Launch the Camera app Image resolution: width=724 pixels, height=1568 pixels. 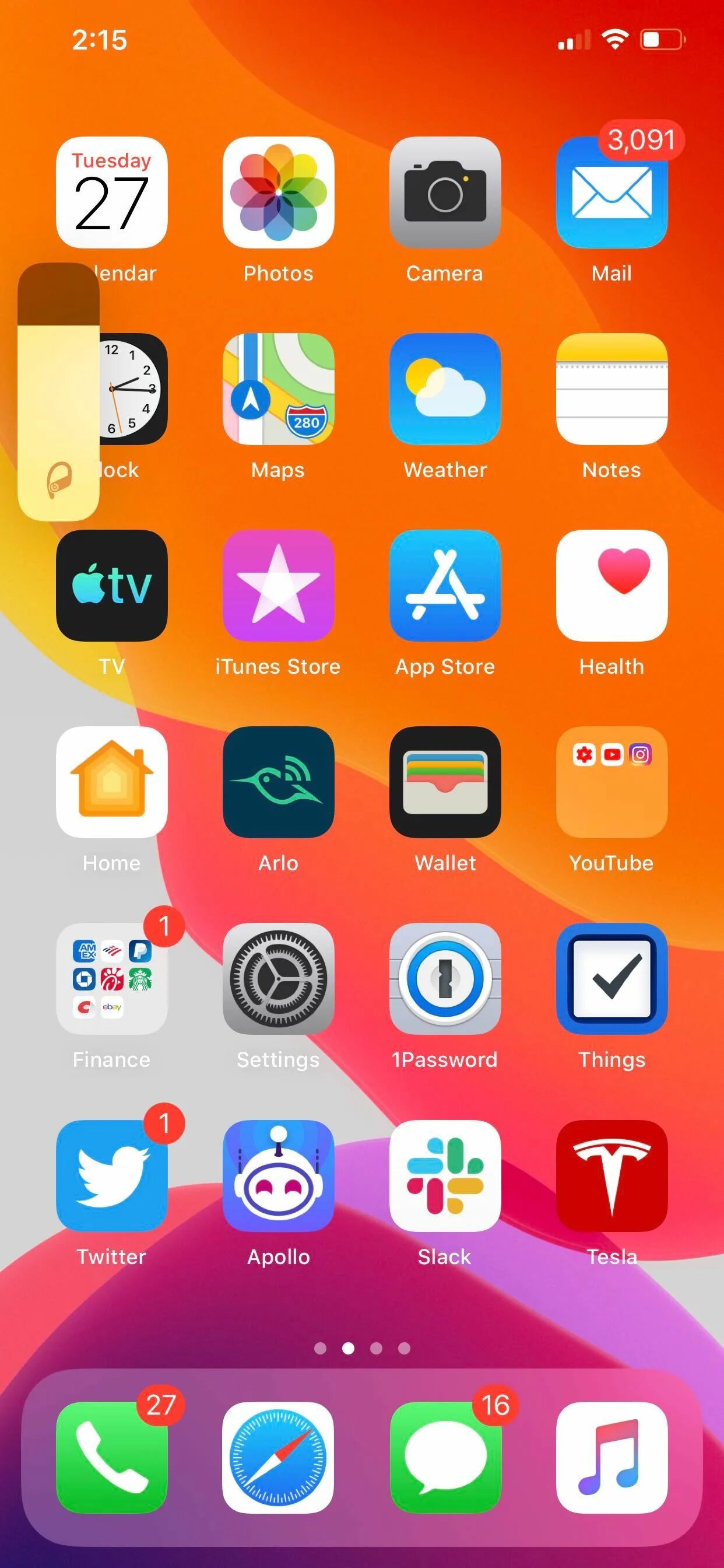point(445,192)
